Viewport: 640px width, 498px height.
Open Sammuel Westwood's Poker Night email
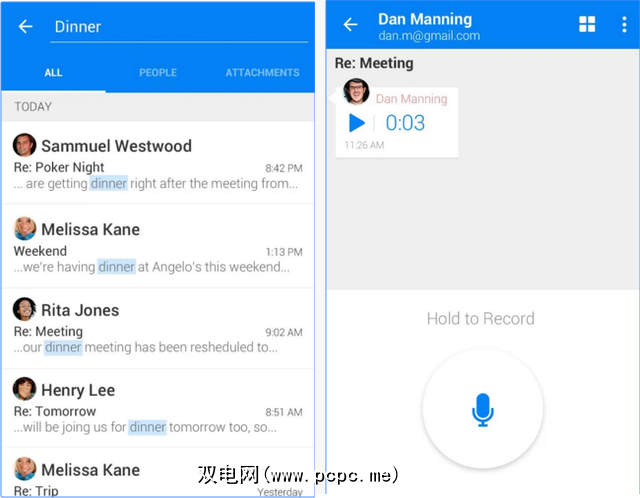point(158,164)
